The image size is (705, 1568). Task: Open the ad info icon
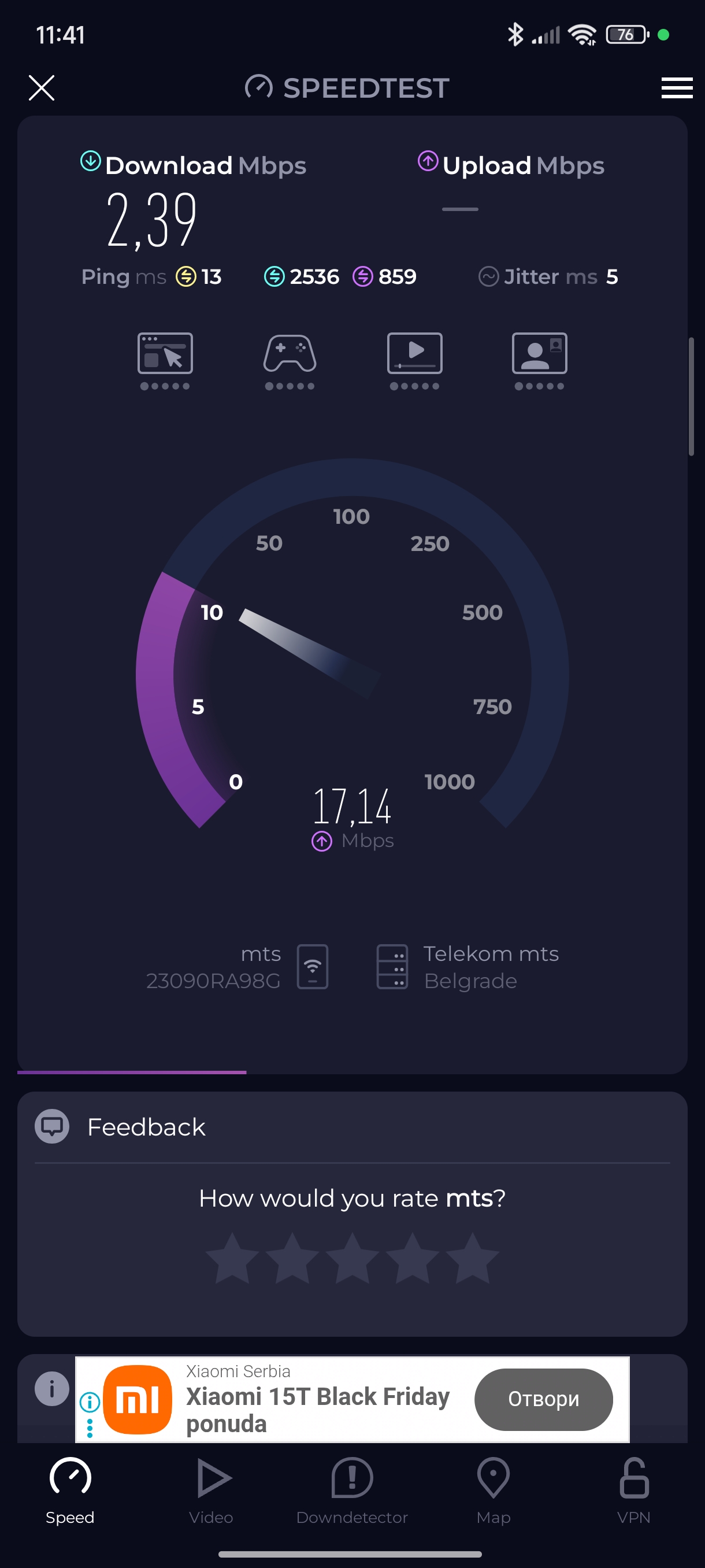(x=90, y=1402)
